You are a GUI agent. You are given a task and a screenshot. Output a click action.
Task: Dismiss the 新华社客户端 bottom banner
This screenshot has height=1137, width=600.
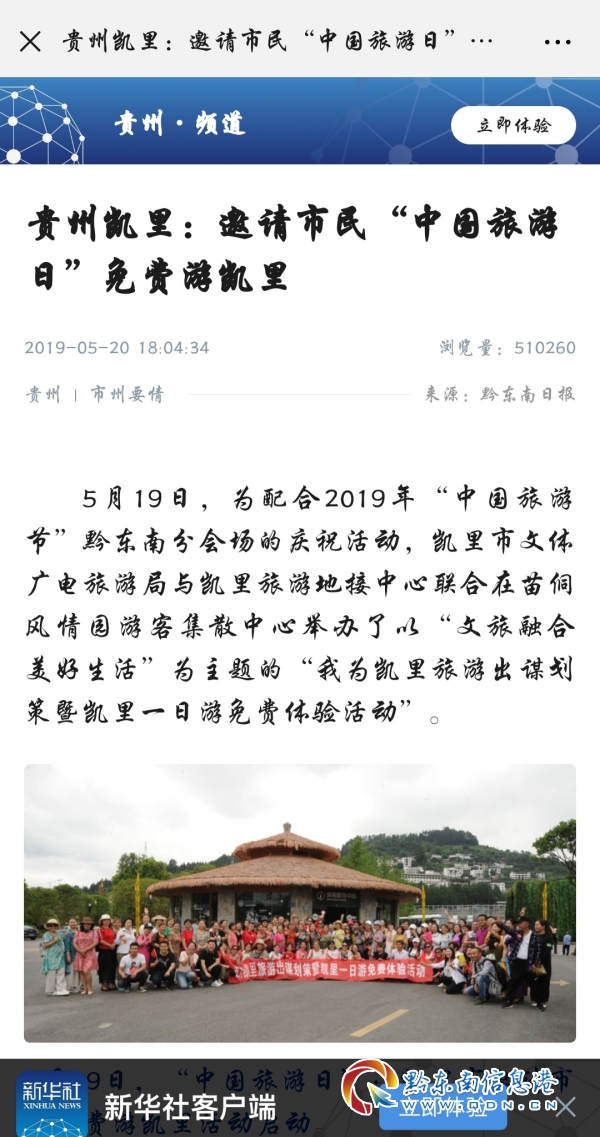click(x=566, y=1107)
